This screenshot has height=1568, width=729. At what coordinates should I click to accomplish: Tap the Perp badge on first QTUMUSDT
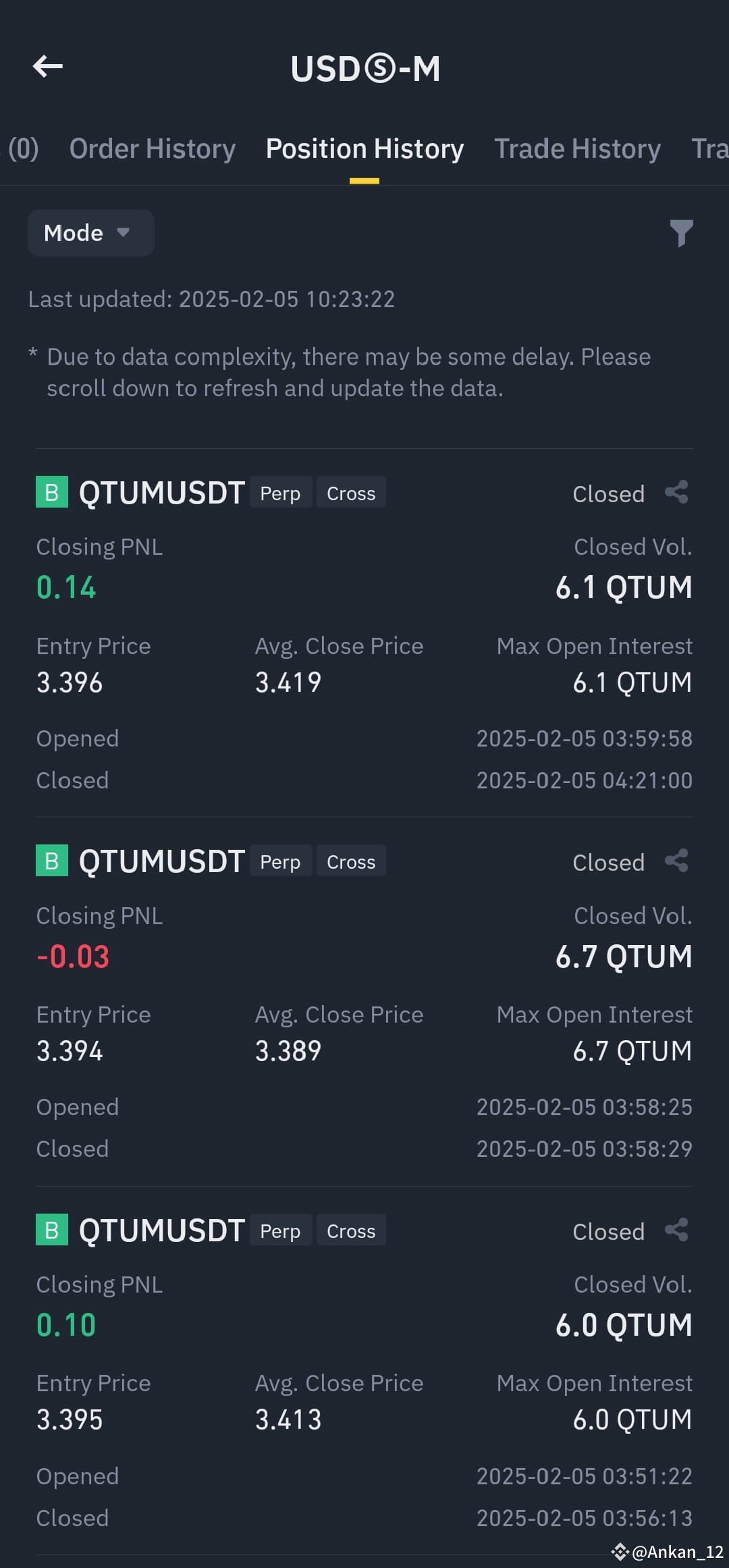tap(280, 493)
